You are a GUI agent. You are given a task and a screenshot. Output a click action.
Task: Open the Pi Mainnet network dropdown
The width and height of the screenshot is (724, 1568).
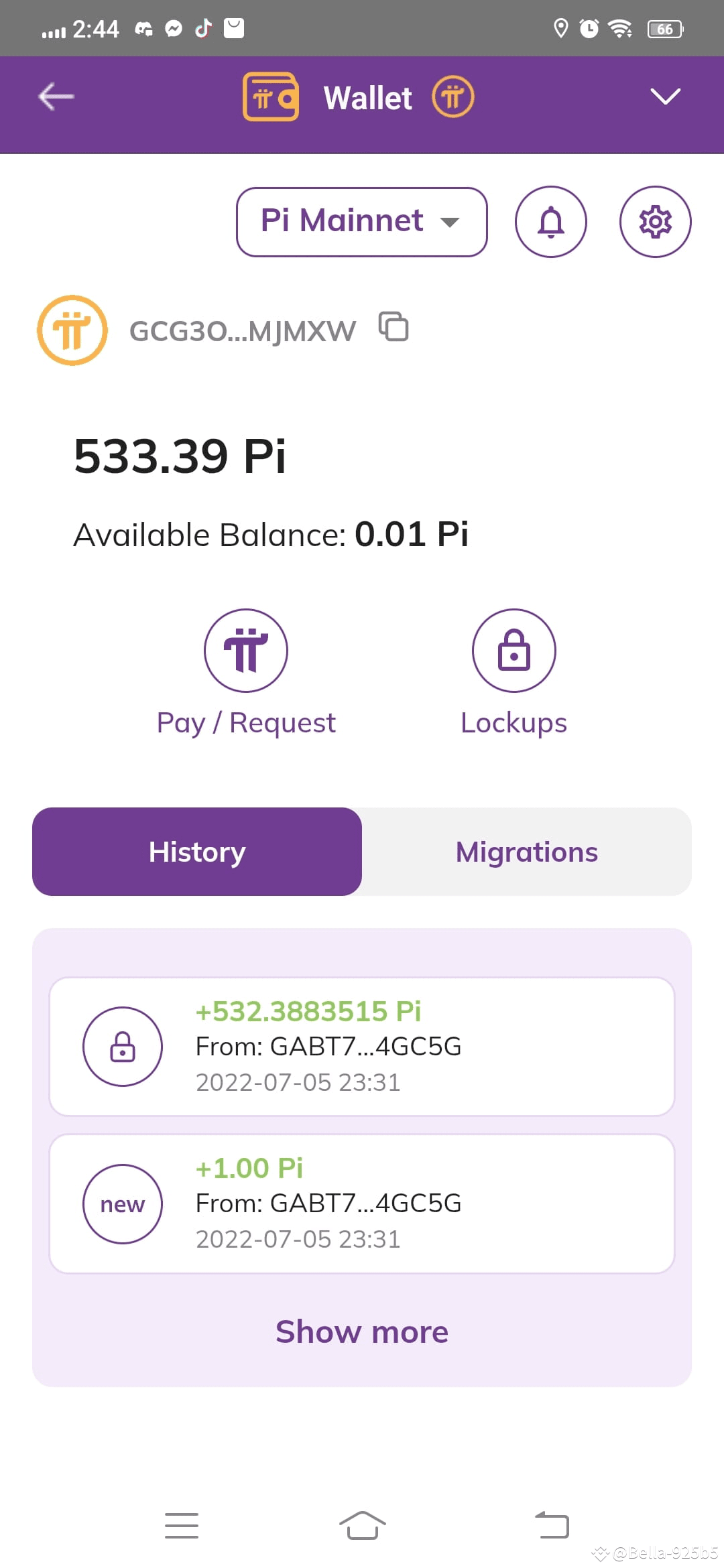tap(361, 221)
